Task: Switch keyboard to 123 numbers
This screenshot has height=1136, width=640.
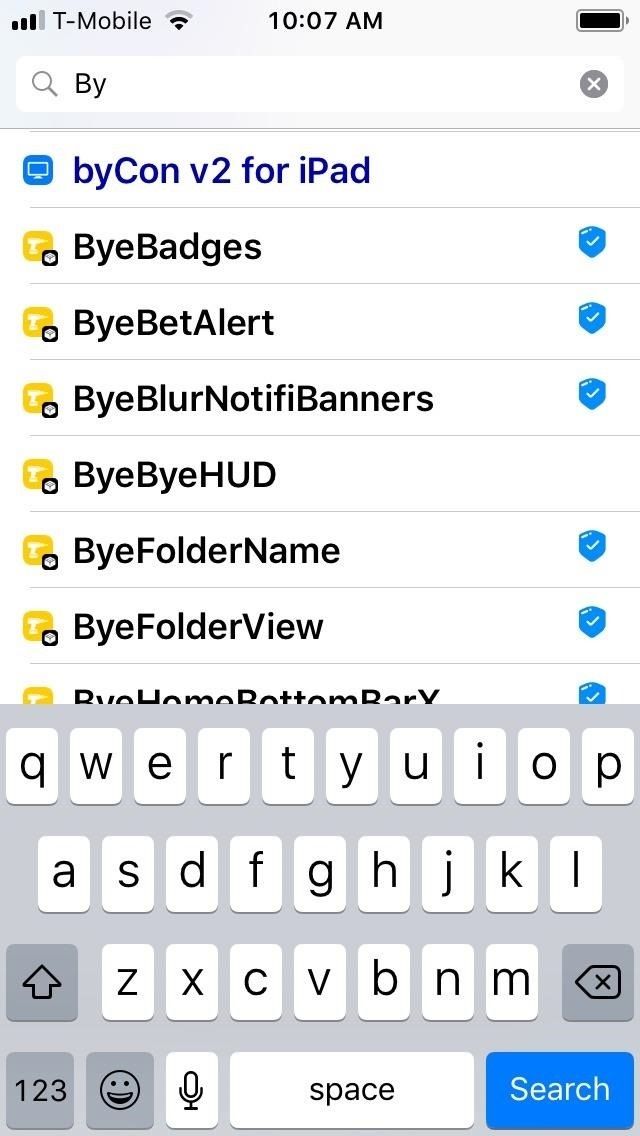Action: (x=41, y=1089)
